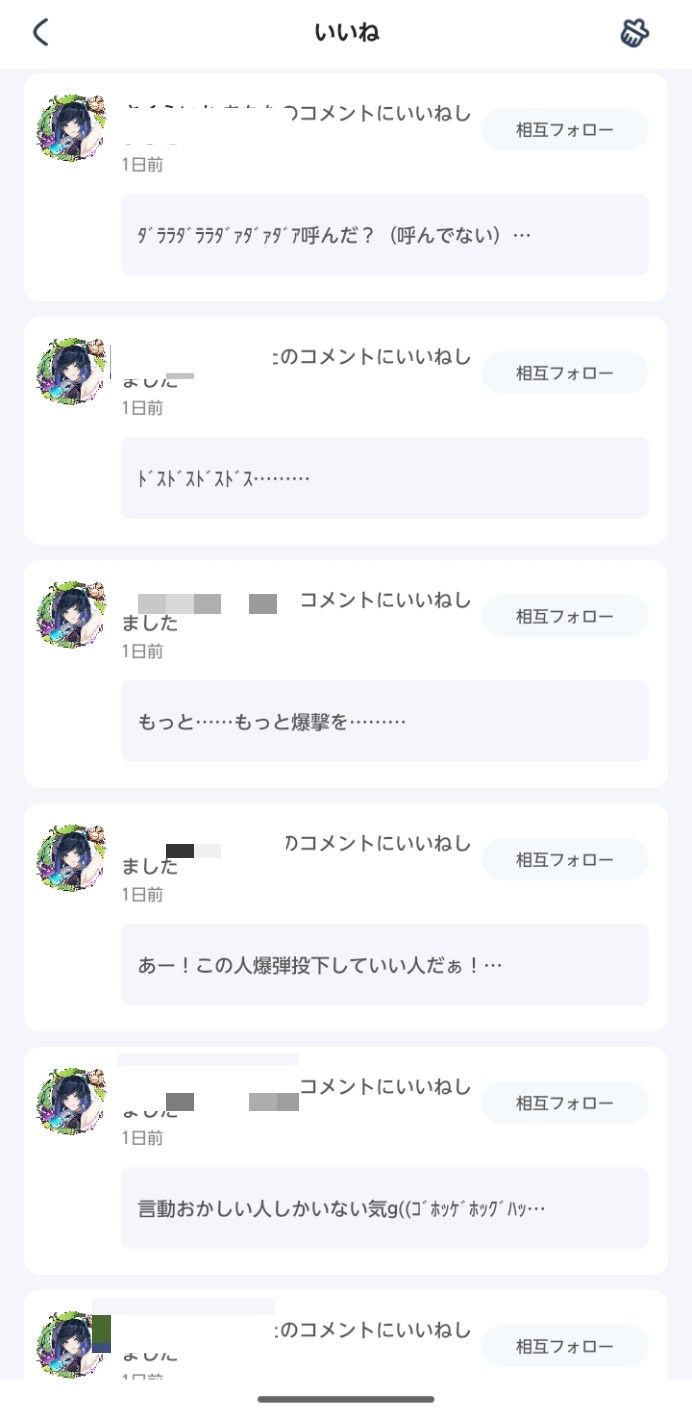Open the comment 言動おかしい人しかいない気g
This screenshot has height=1418, width=692.
coord(384,1208)
